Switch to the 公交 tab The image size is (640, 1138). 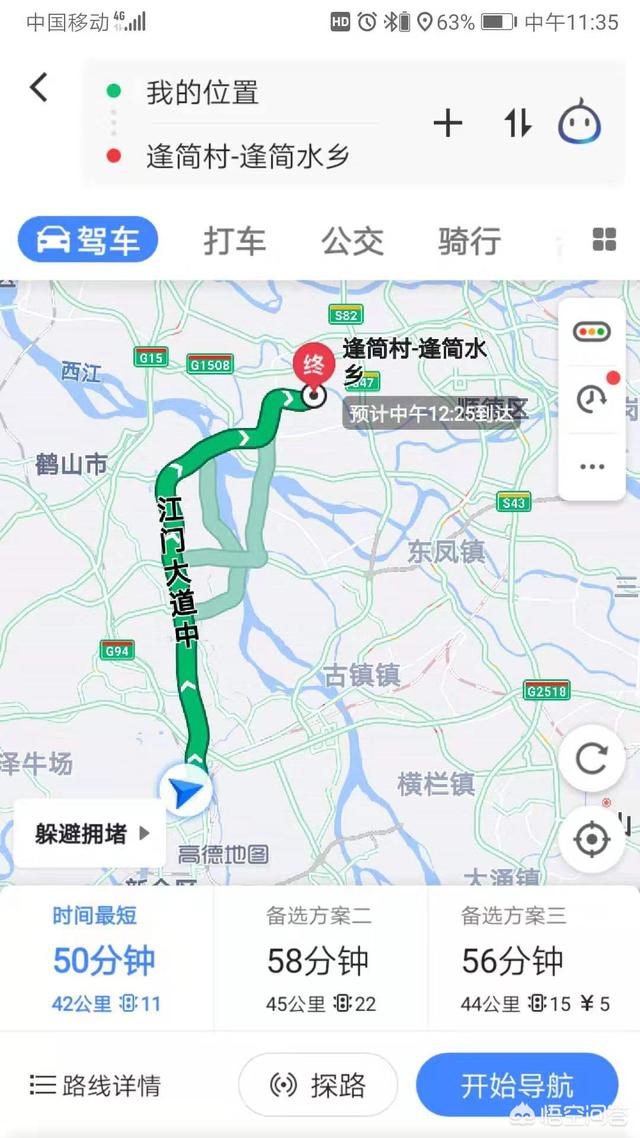tap(352, 241)
